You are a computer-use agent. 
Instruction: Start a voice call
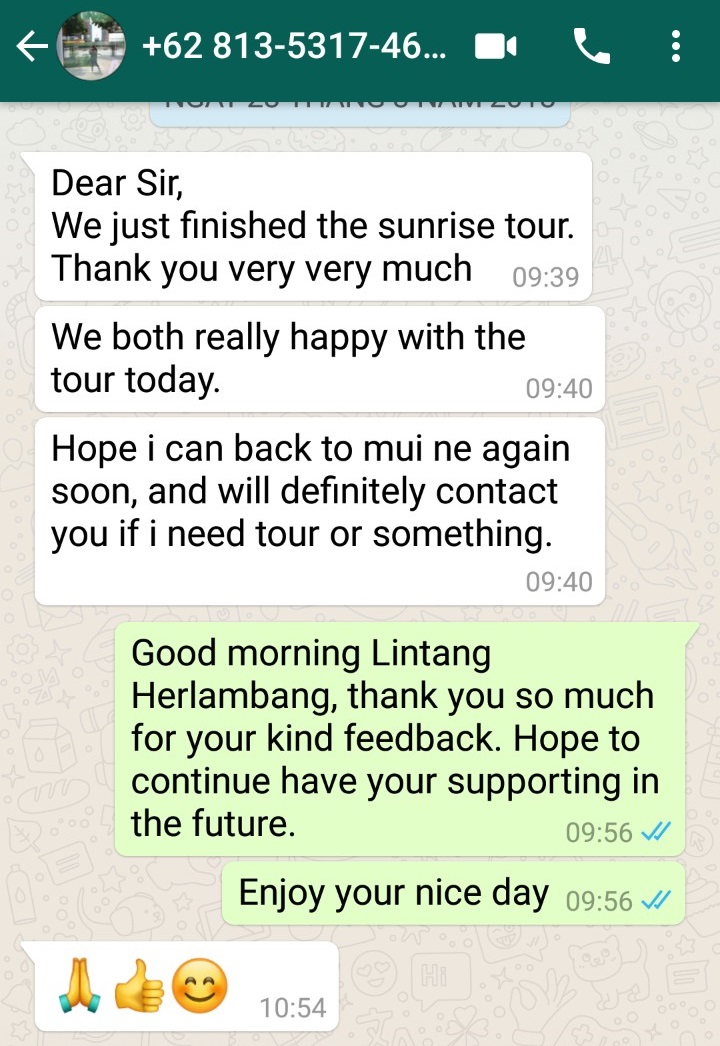(x=591, y=47)
